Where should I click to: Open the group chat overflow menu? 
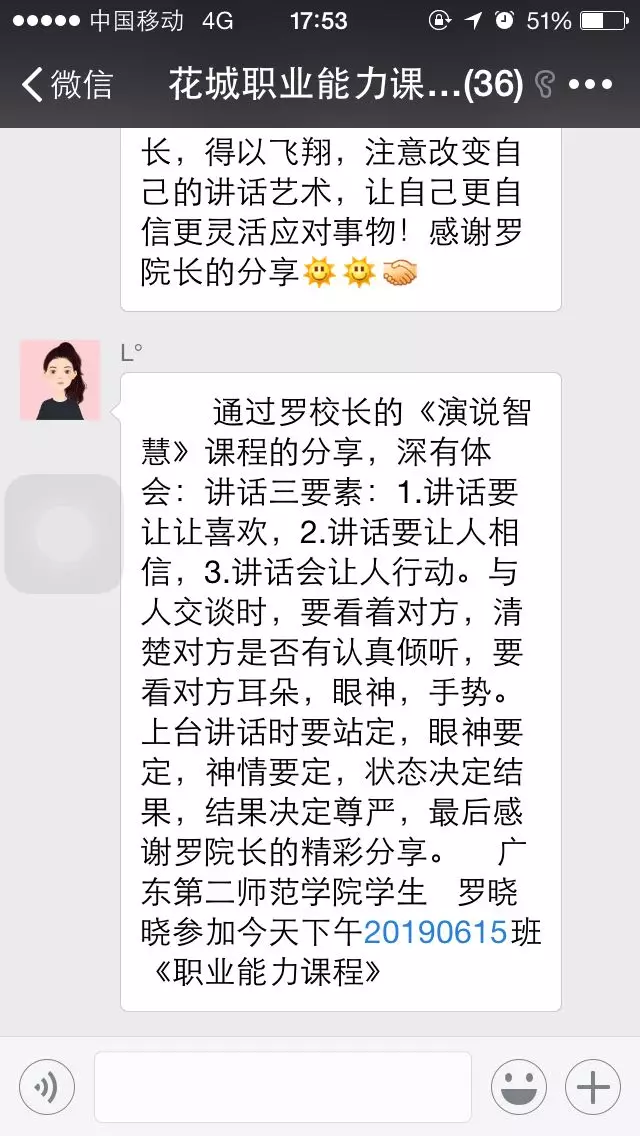tap(589, 84)
